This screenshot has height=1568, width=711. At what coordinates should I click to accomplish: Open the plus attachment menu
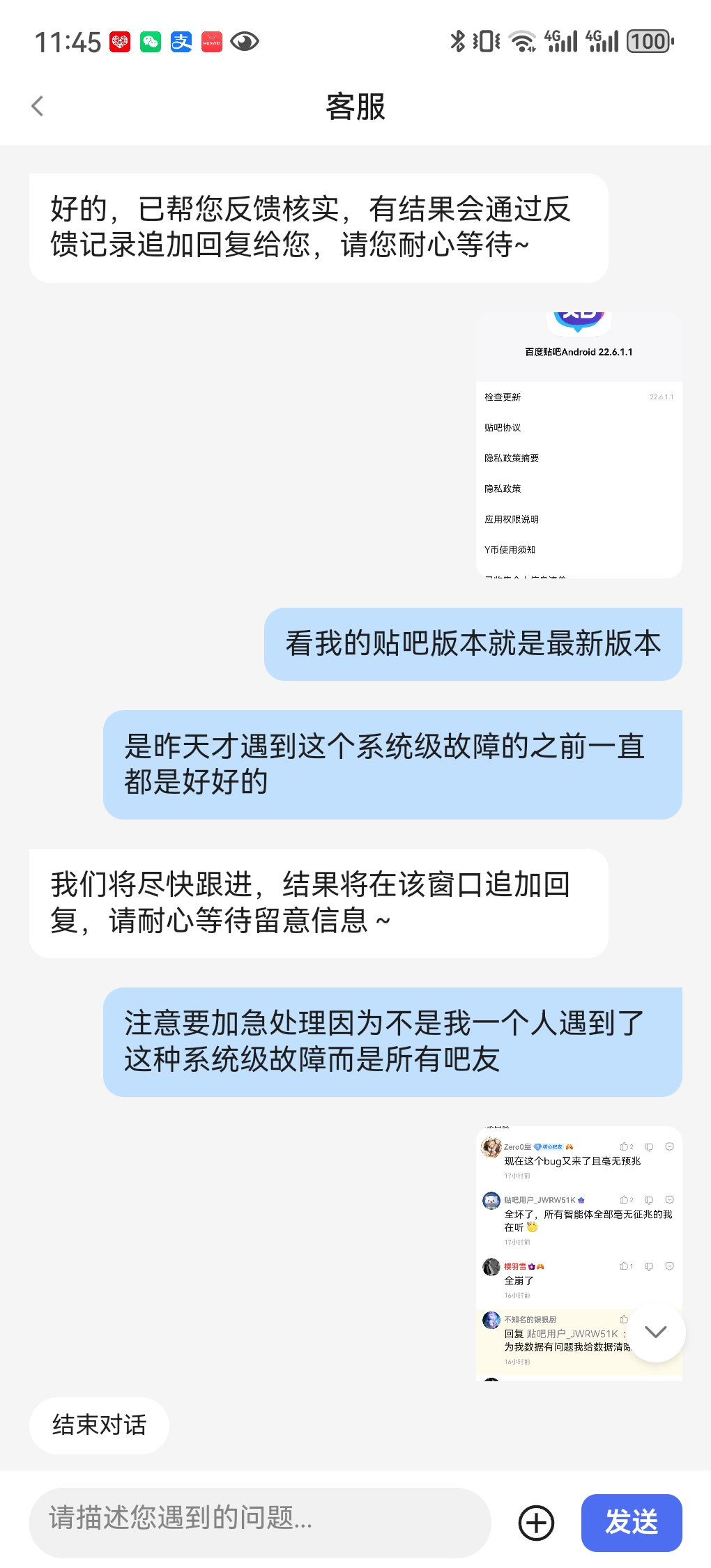tap(536, 1522)
